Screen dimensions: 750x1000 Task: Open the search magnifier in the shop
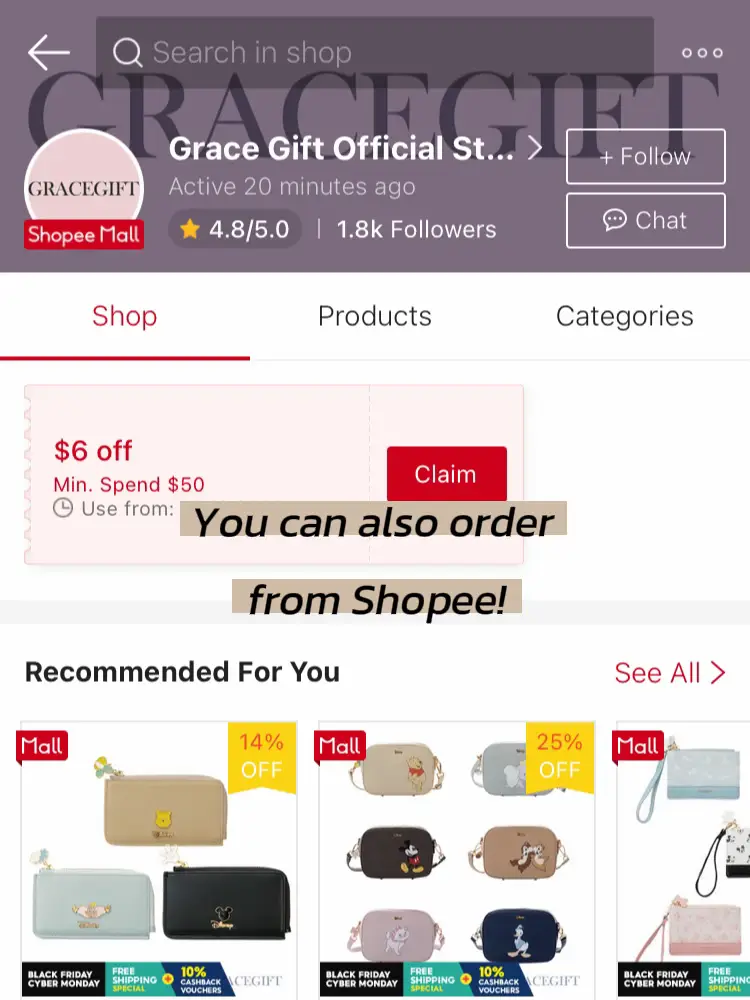tap(127, 52)
